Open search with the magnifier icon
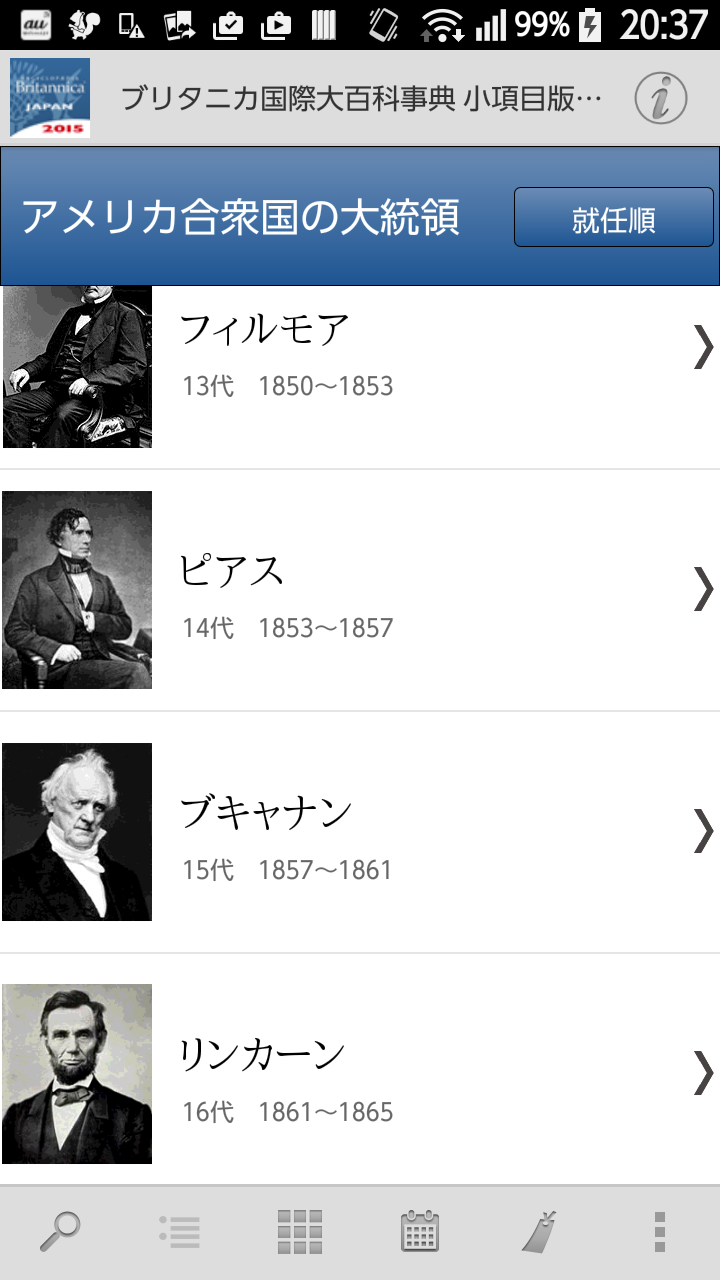 (60, 1231)
